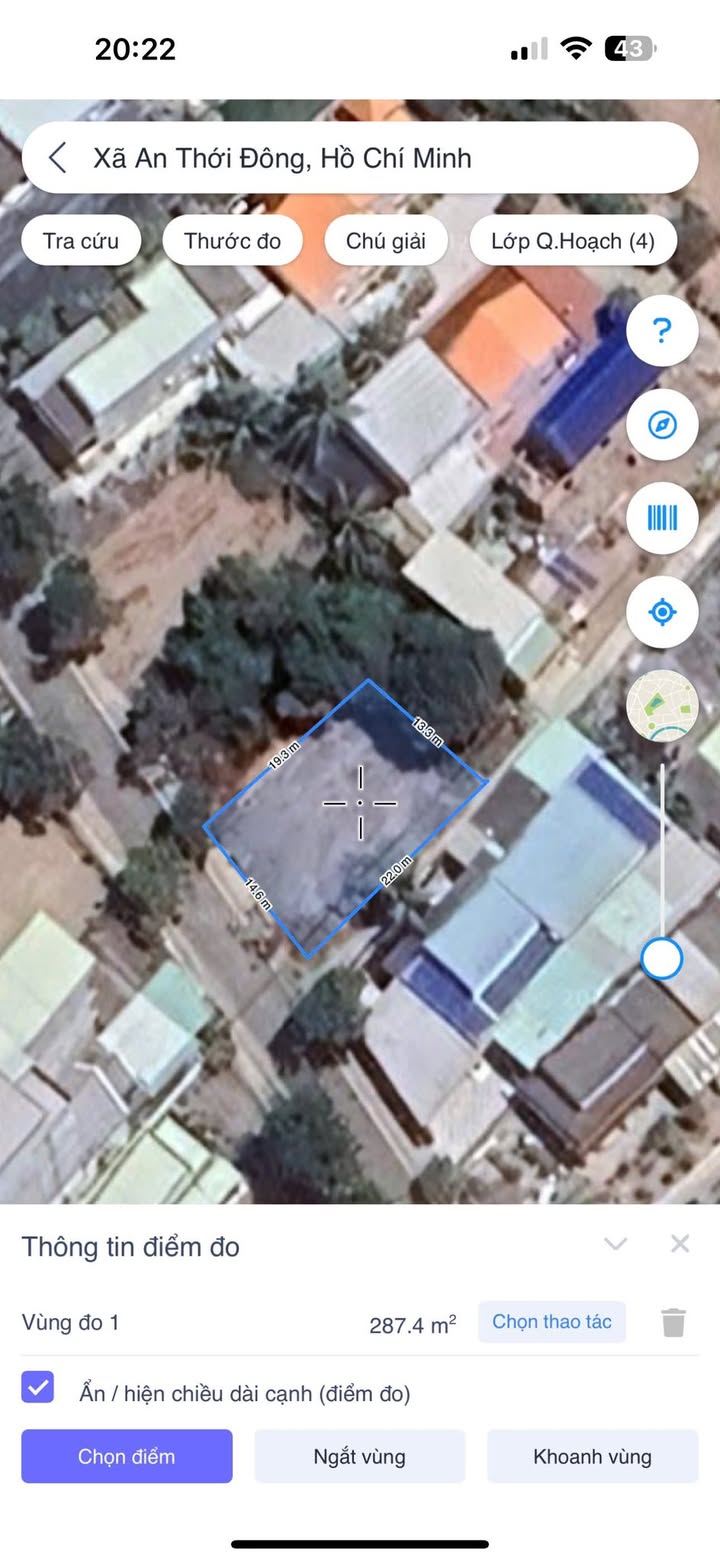Viewport: 720px width, 1562px height.
Task: Delete Vùng đo 1 with the trash icon
Action: [x=674, y=1323]
